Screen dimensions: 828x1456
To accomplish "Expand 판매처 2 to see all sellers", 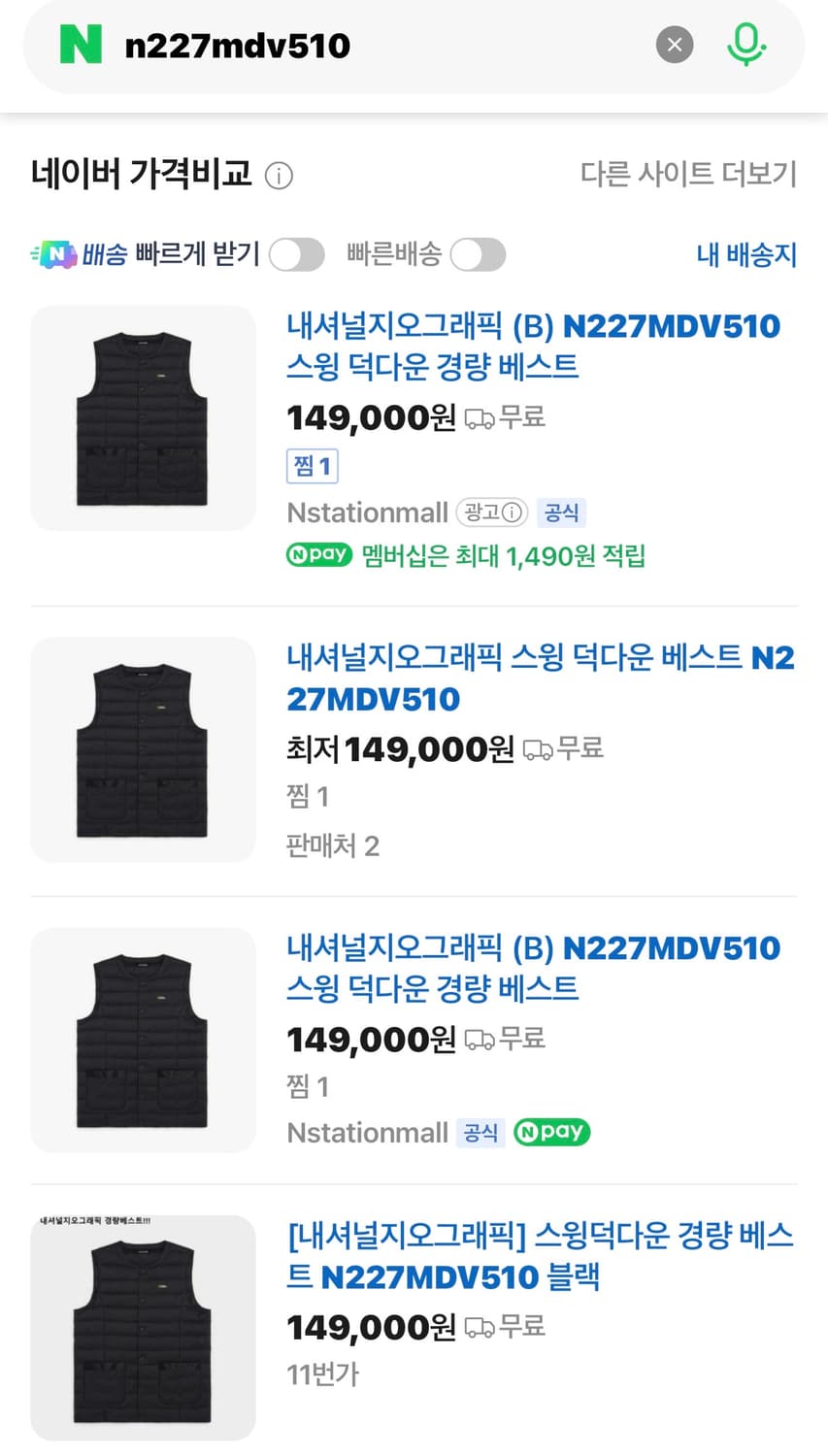I will pyautogui.click(x=333, y=845).
